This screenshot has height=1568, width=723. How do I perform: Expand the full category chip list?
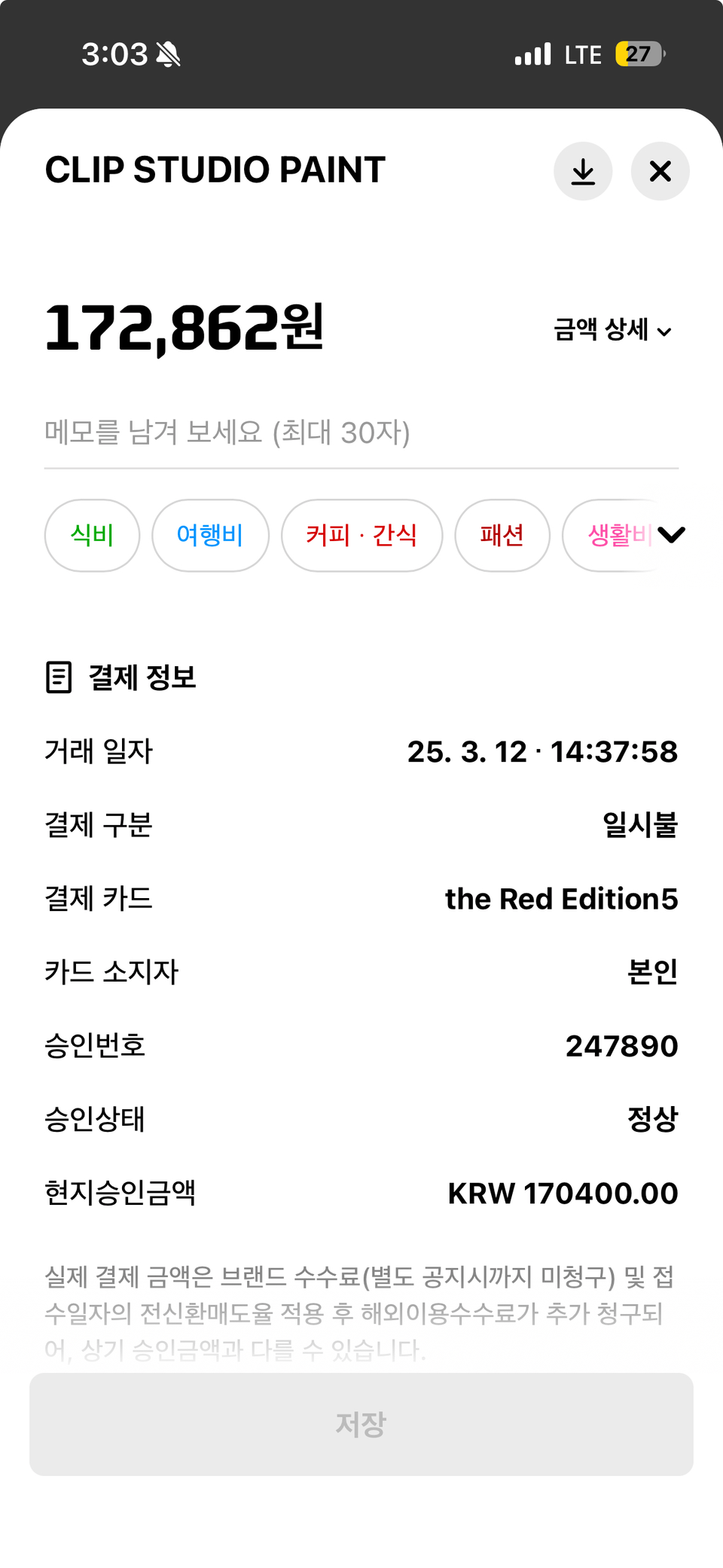pos(671,535)
